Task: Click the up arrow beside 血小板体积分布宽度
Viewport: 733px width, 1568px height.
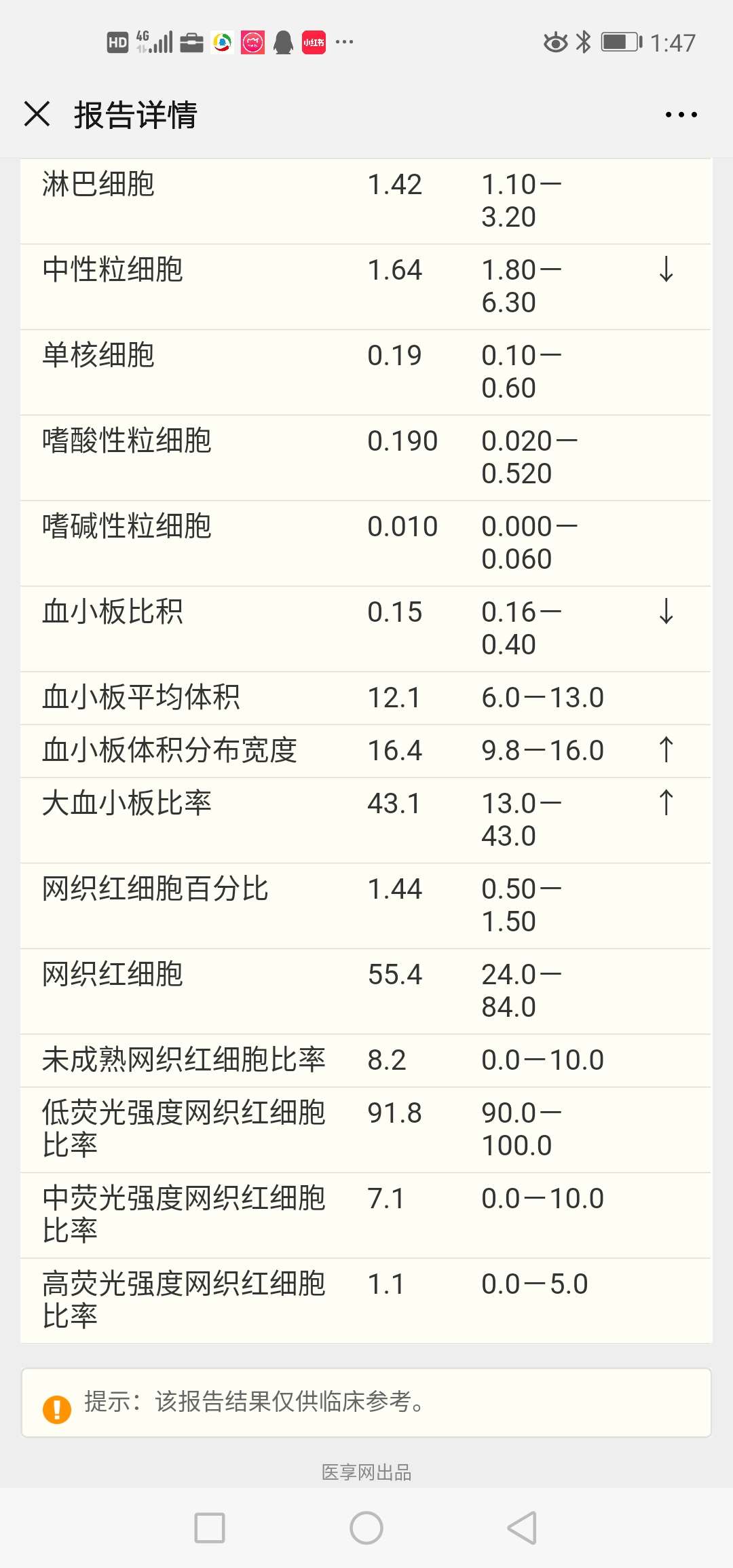Action: (666, 750)
